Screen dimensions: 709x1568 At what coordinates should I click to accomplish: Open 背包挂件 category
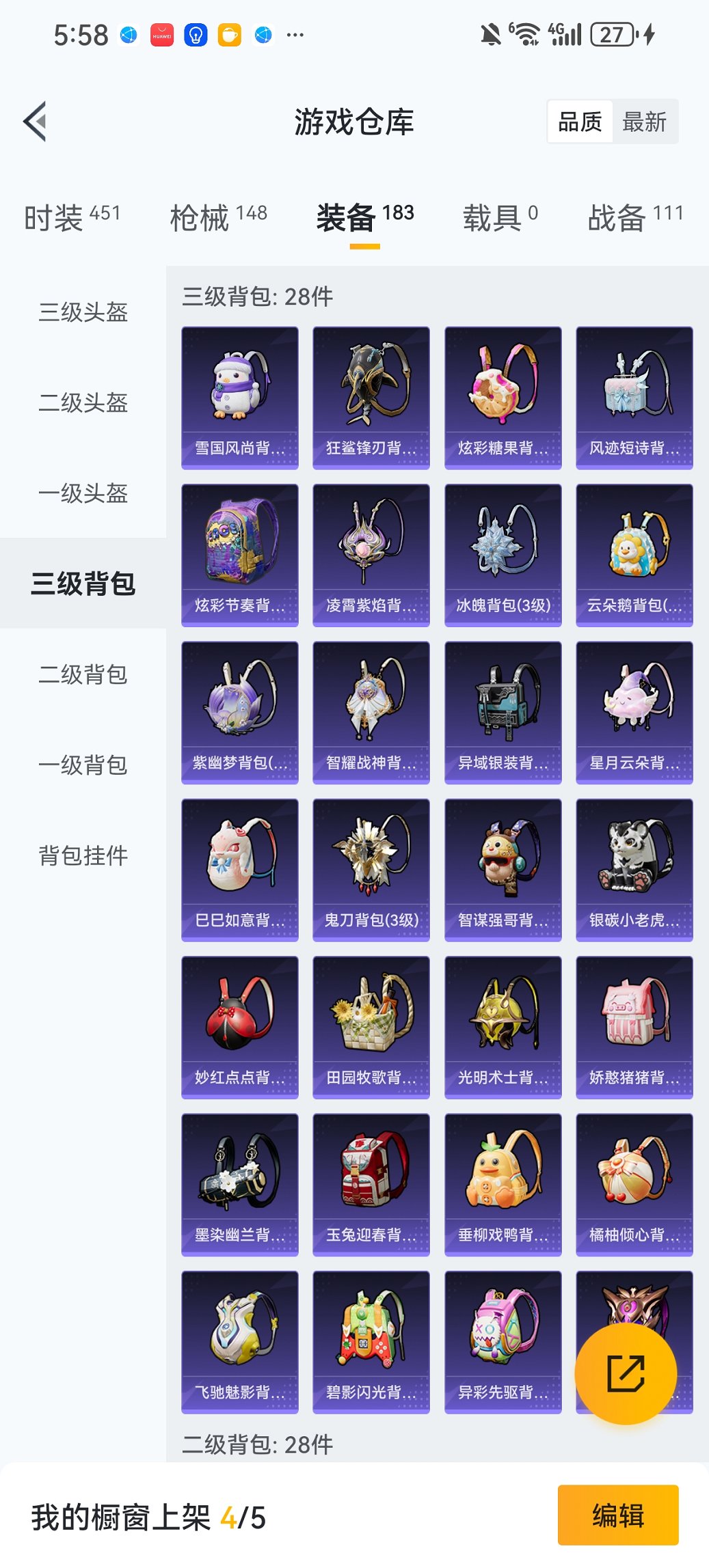click(x=83, y=855)
